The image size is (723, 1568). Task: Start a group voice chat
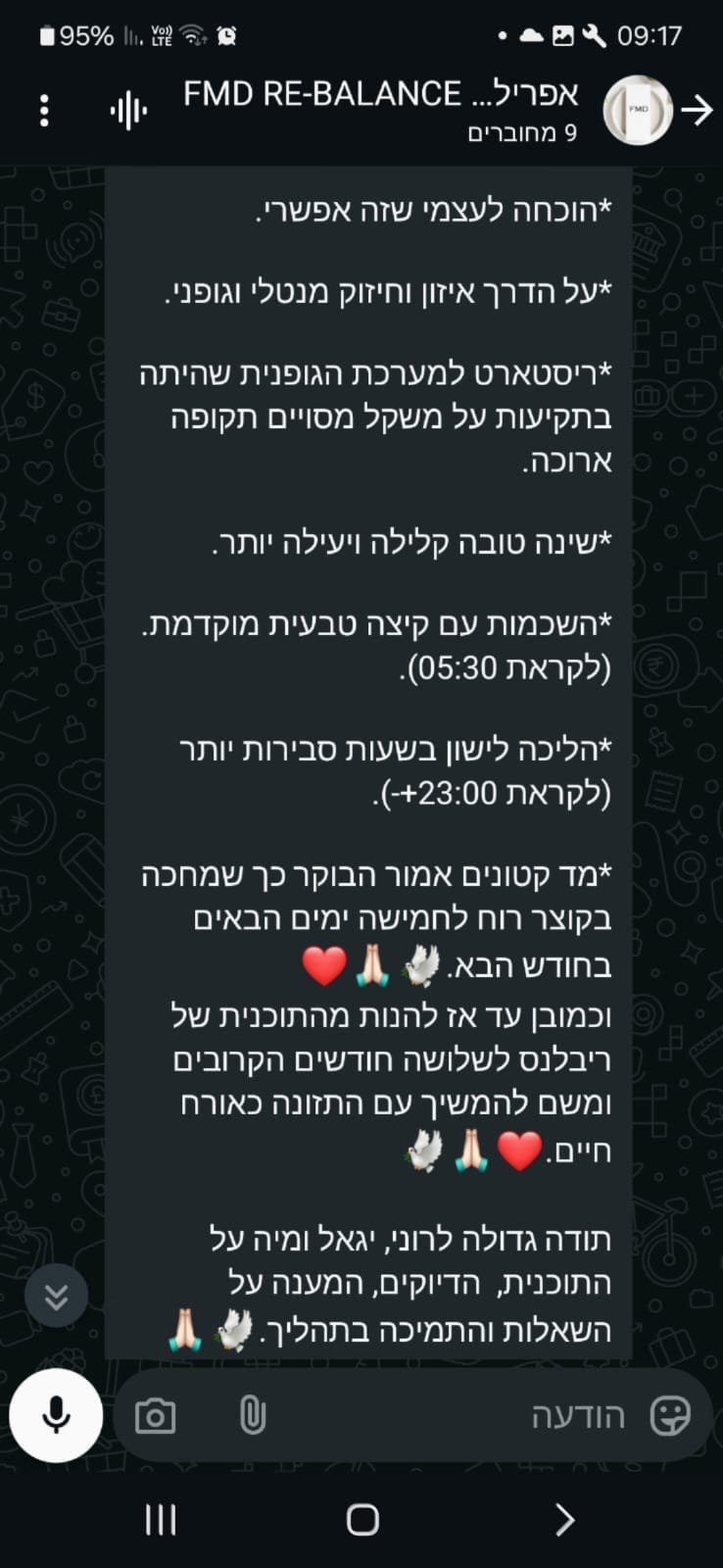click(128, 111)
